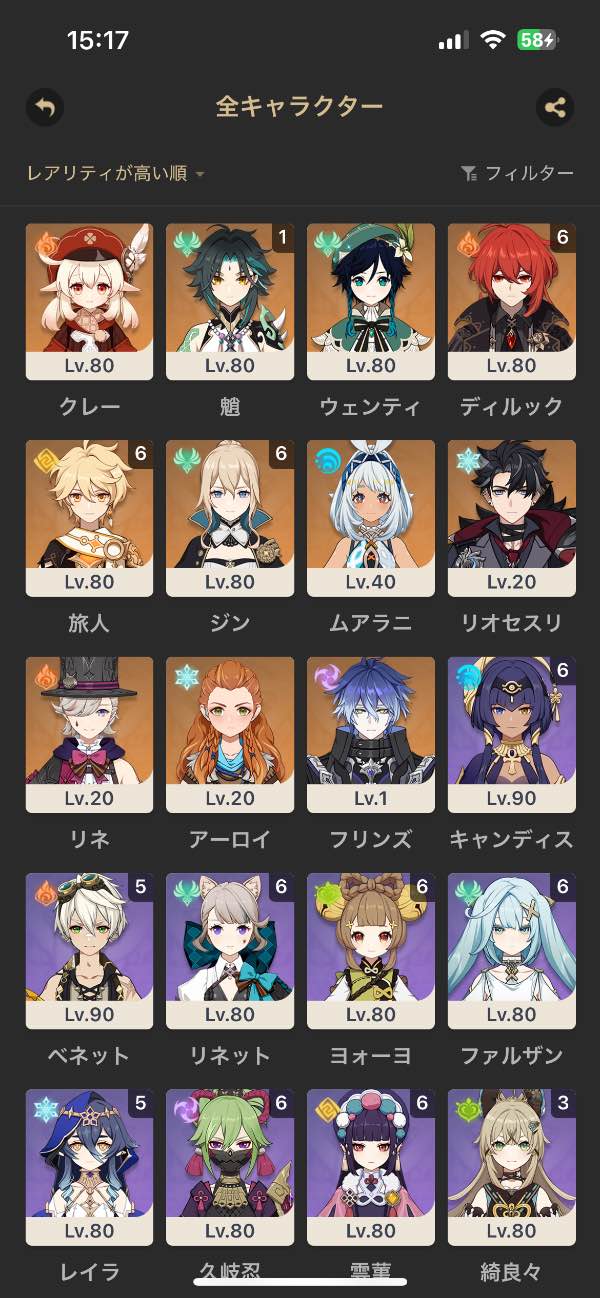View アーロイ character details
This screenshot has height=1298, width=600.
pyautogui.click(x=230, y=734)
